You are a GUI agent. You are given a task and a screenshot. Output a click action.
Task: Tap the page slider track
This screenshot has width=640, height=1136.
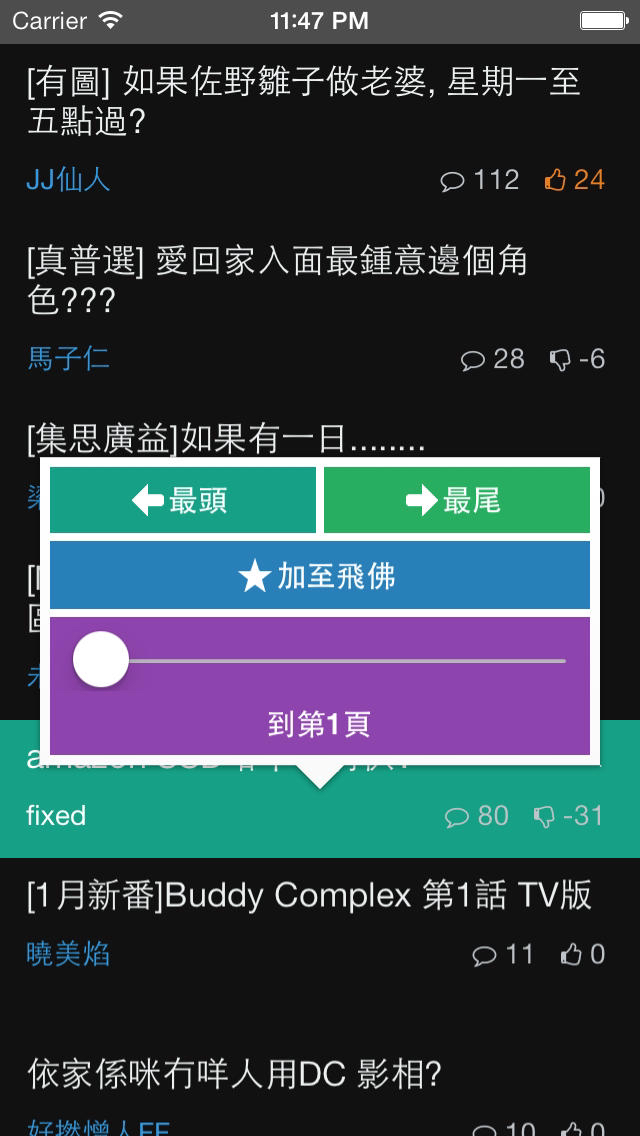pyautogui.click(x=340, y=661)
